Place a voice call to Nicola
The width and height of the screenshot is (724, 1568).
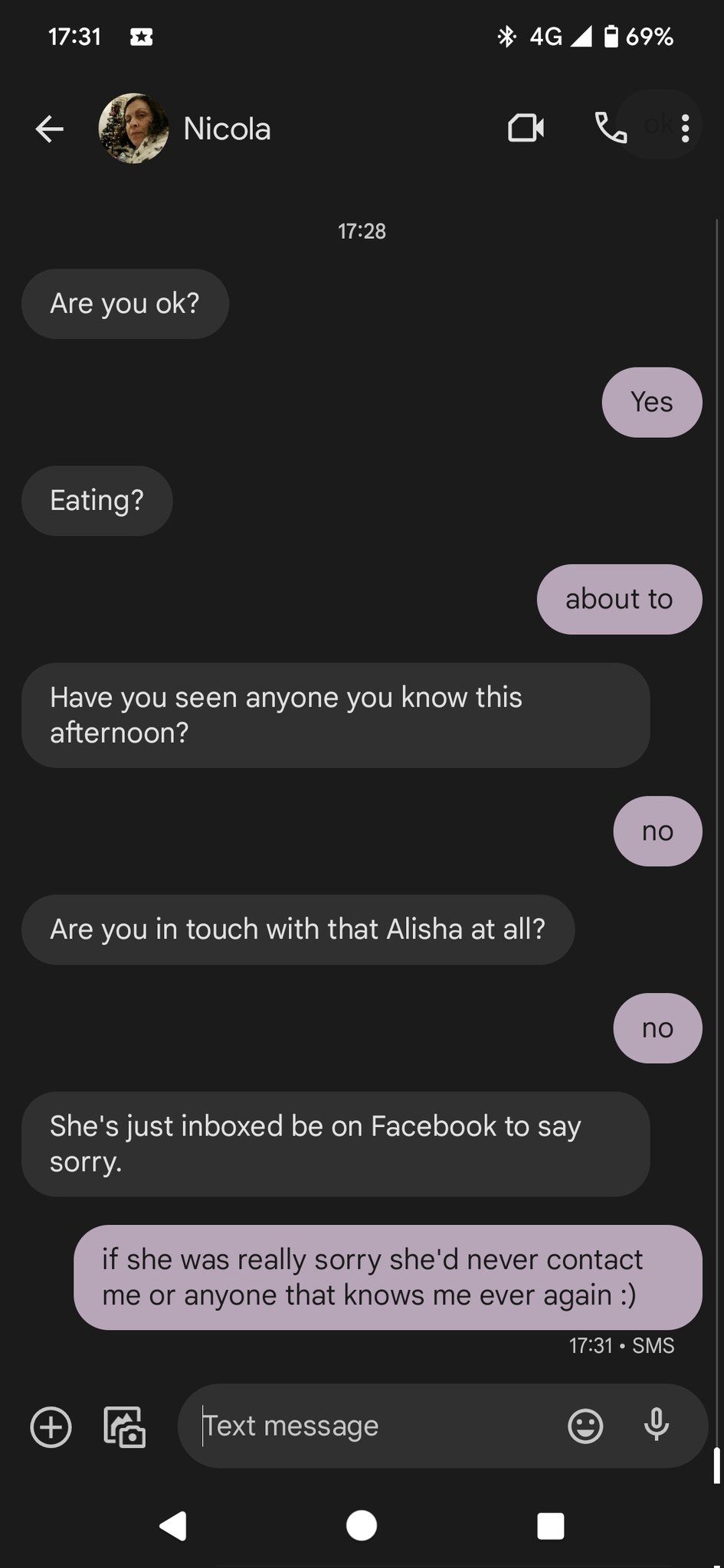point(611,129)
